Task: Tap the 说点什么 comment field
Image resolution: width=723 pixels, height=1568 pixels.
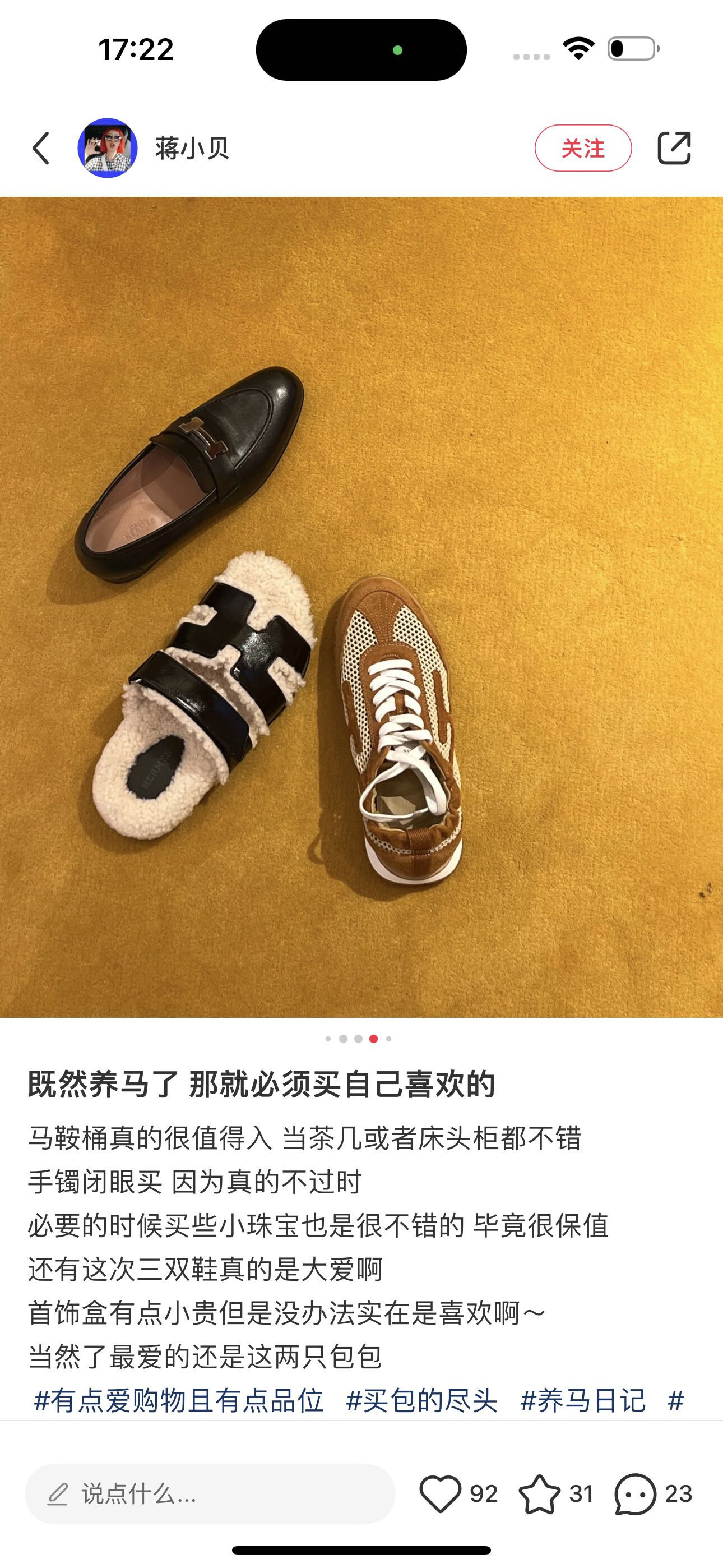Action: click(x=210, y=1494)
